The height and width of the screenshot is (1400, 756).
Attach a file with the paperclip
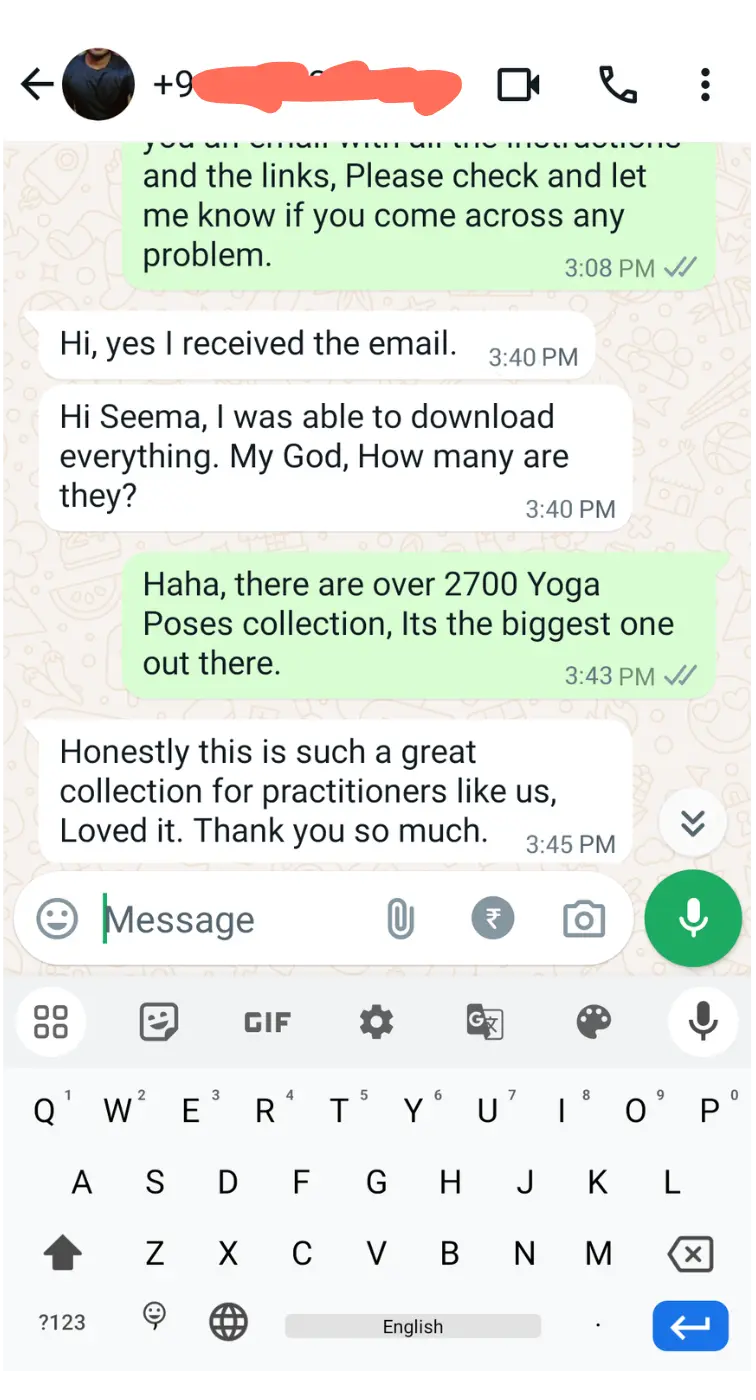pos(400,919)
